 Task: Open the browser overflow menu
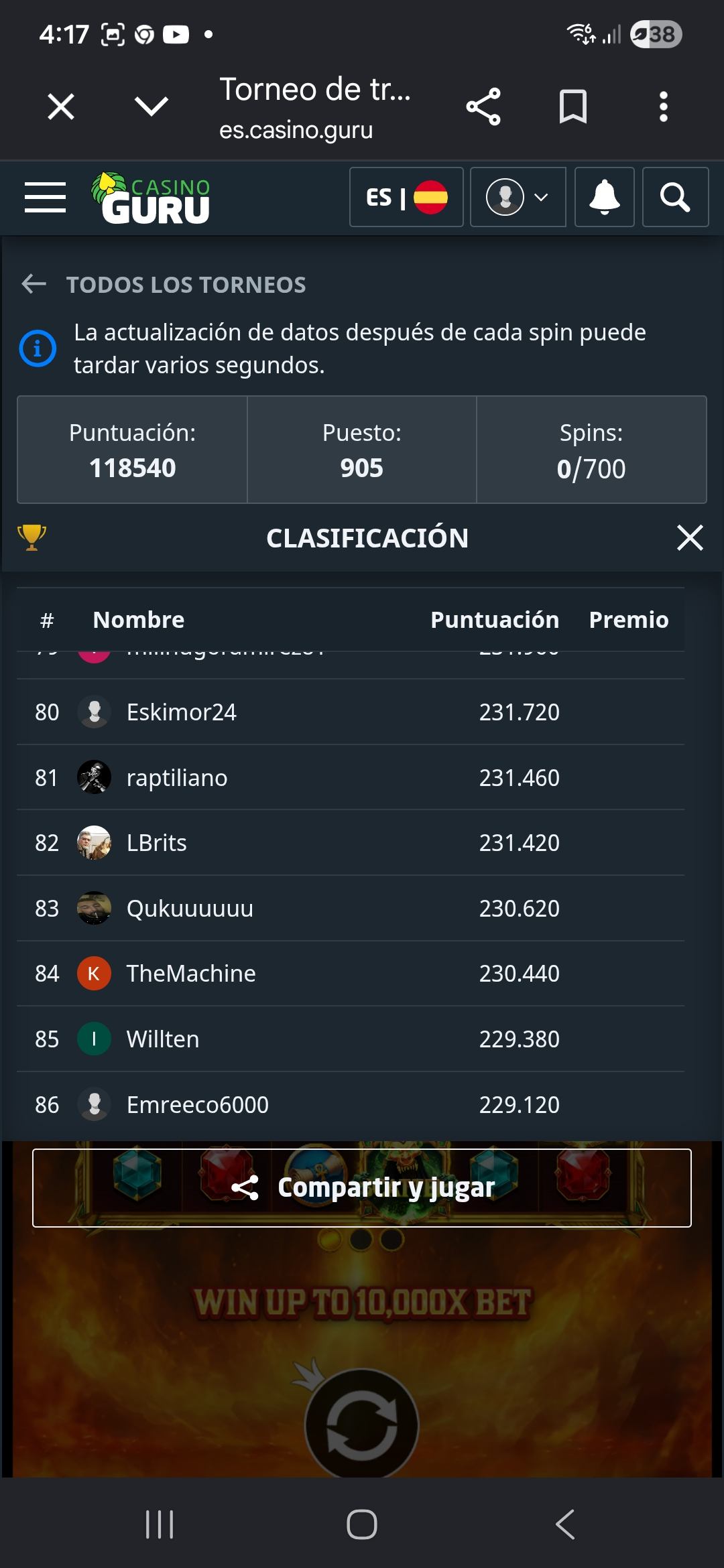click(663, 107)
